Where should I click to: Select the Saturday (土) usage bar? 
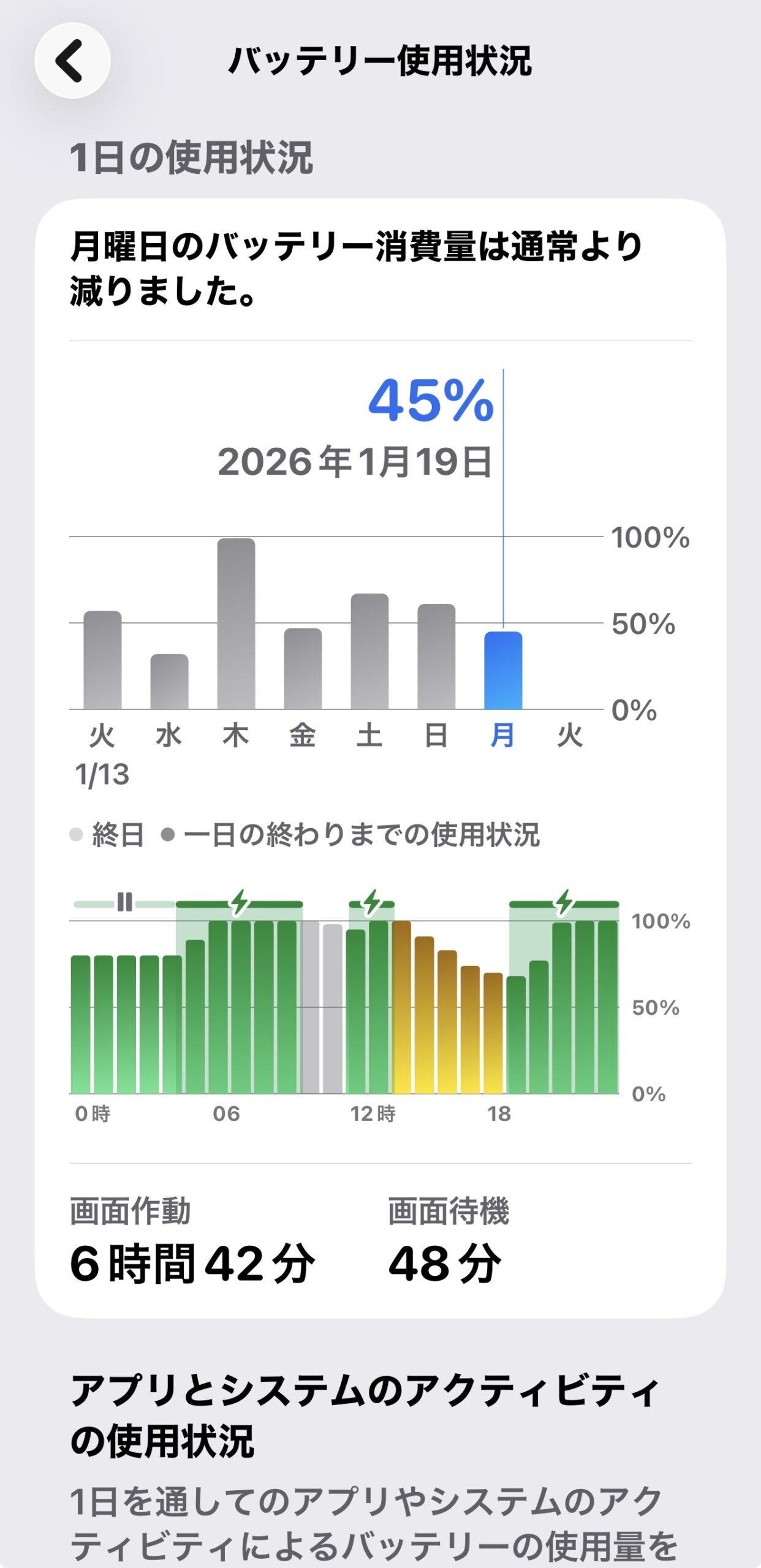(x=369, y=651)
